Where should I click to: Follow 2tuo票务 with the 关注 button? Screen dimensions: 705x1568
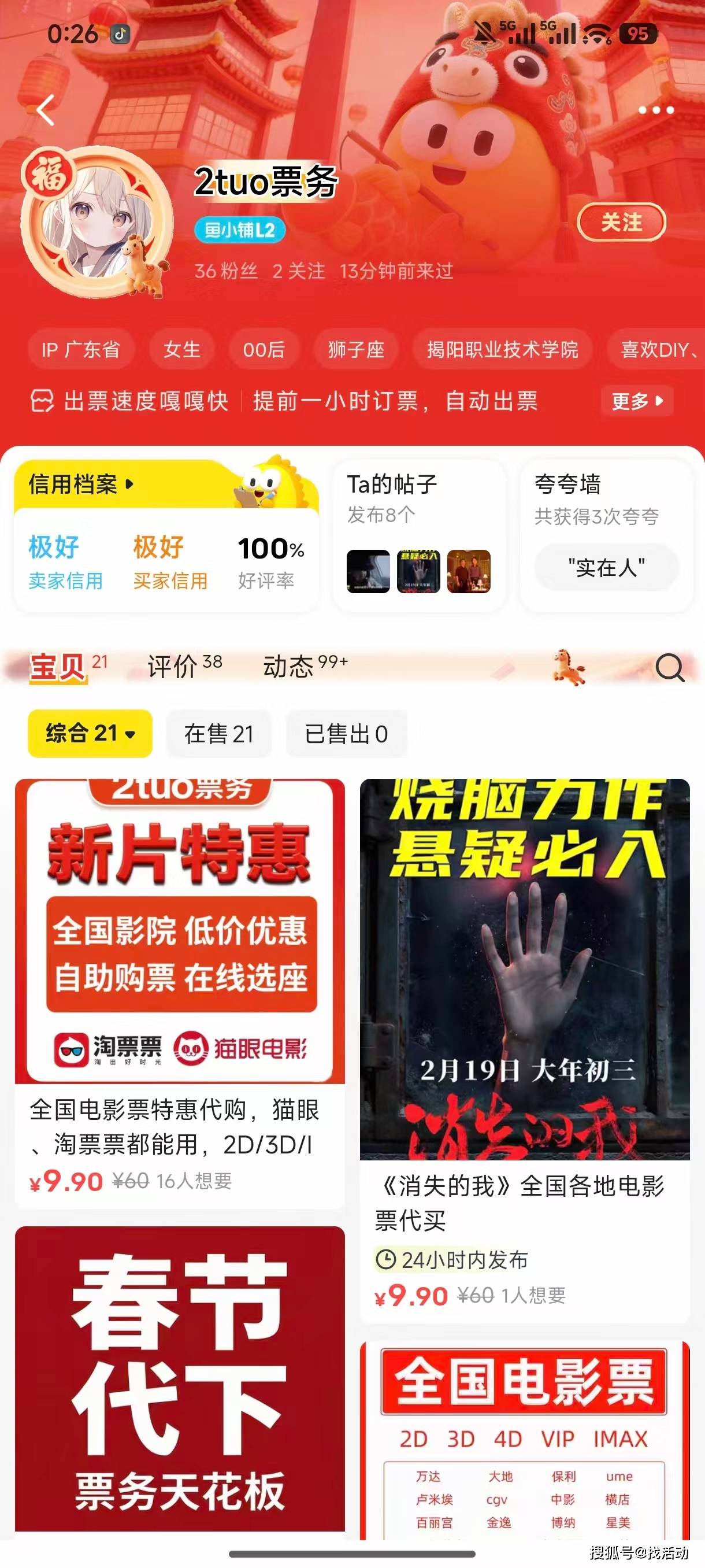[621, 223]
